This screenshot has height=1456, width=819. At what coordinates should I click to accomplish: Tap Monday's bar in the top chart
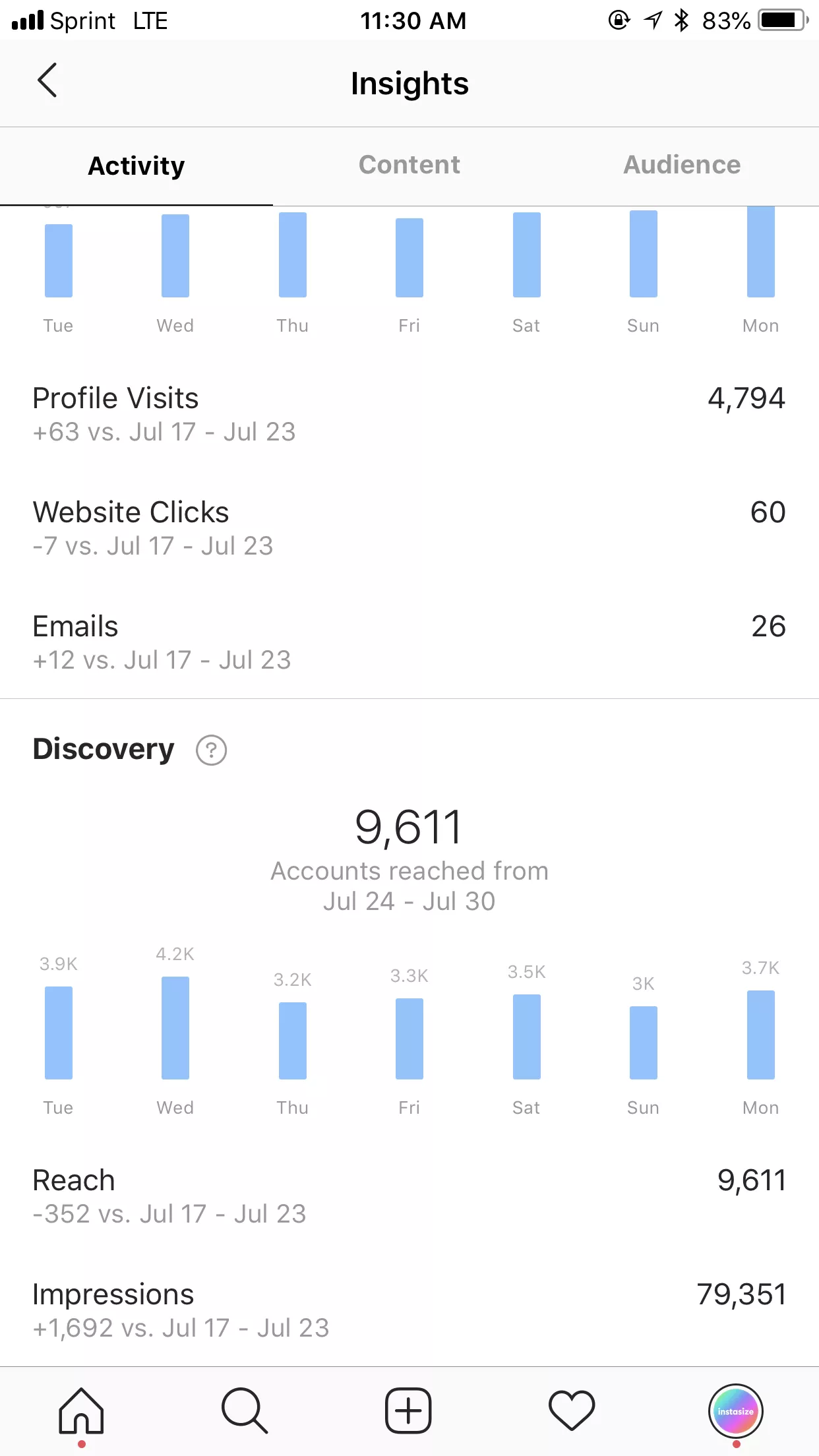click(x=760, y=254)
